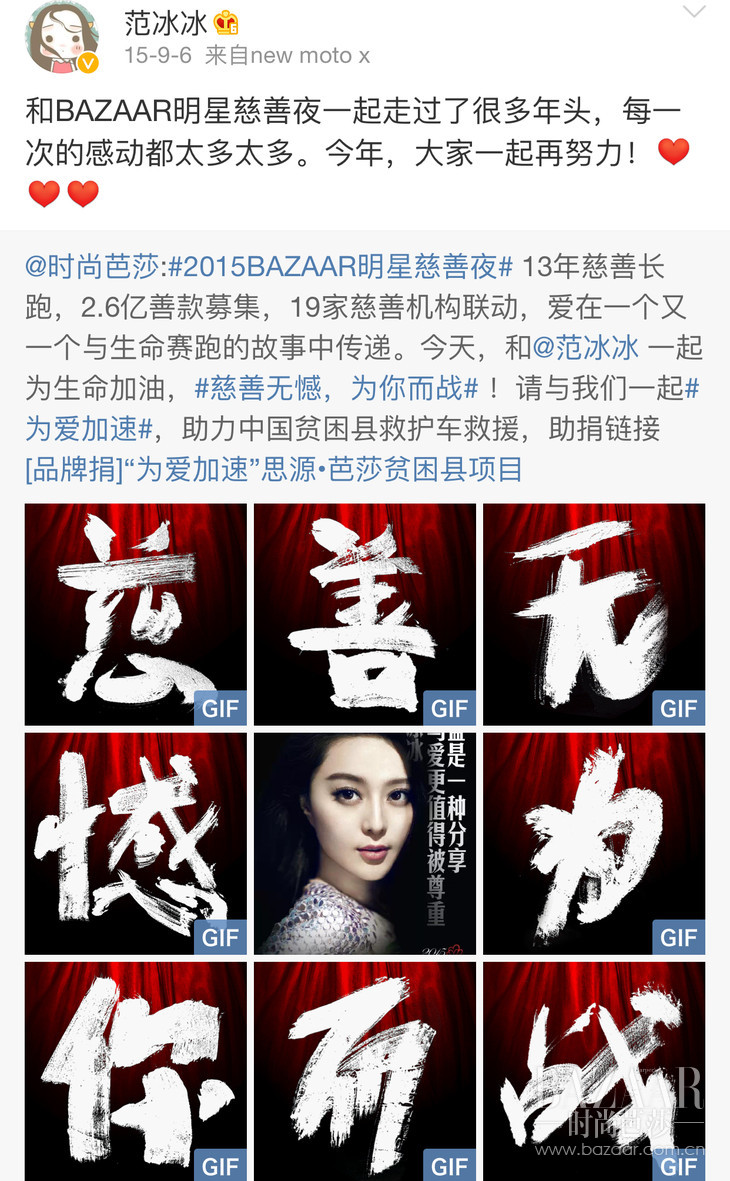View the 善 calligraphy GIF
The height and width of the screenshot is (1181, 730).
365,614
